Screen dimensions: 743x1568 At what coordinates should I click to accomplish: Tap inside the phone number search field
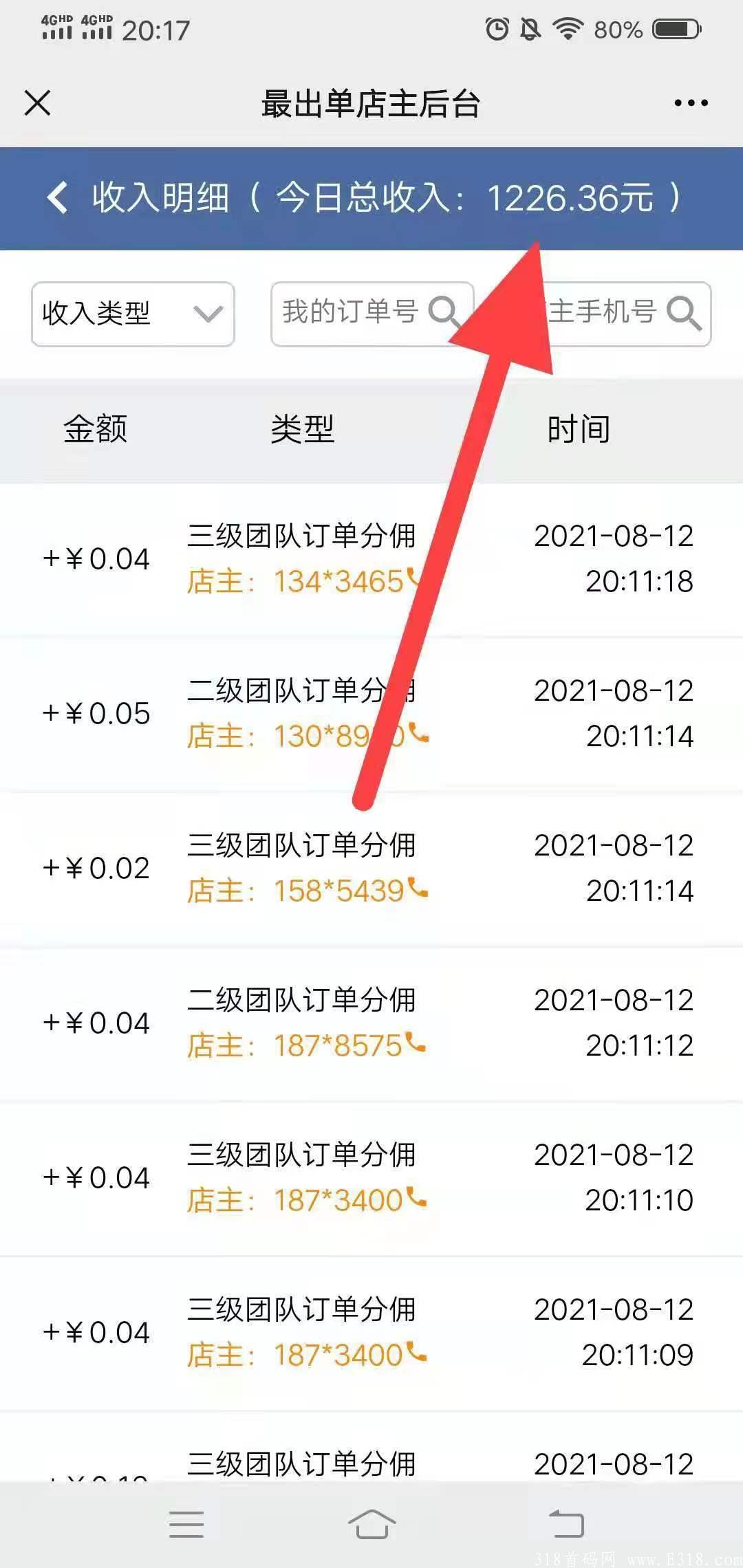(x=605, y=314)
